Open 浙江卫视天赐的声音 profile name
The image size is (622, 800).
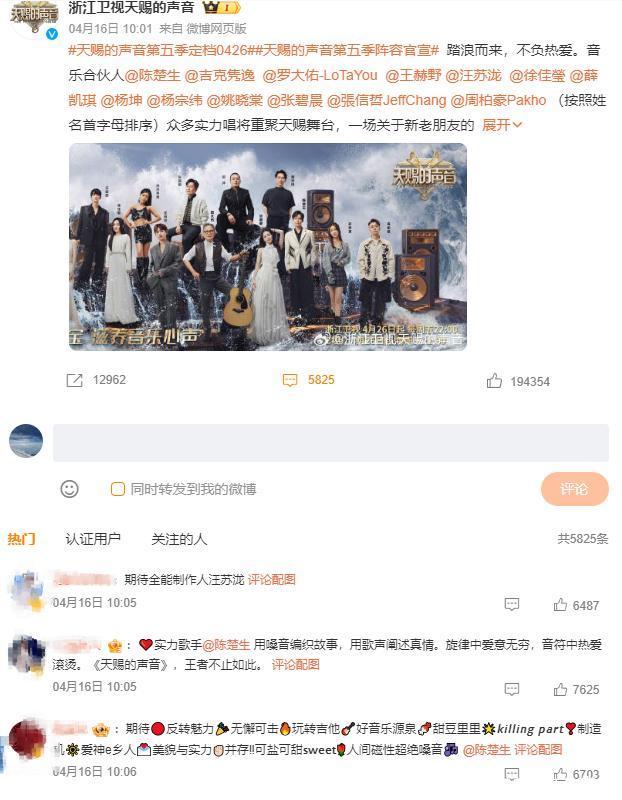[132, 8]
